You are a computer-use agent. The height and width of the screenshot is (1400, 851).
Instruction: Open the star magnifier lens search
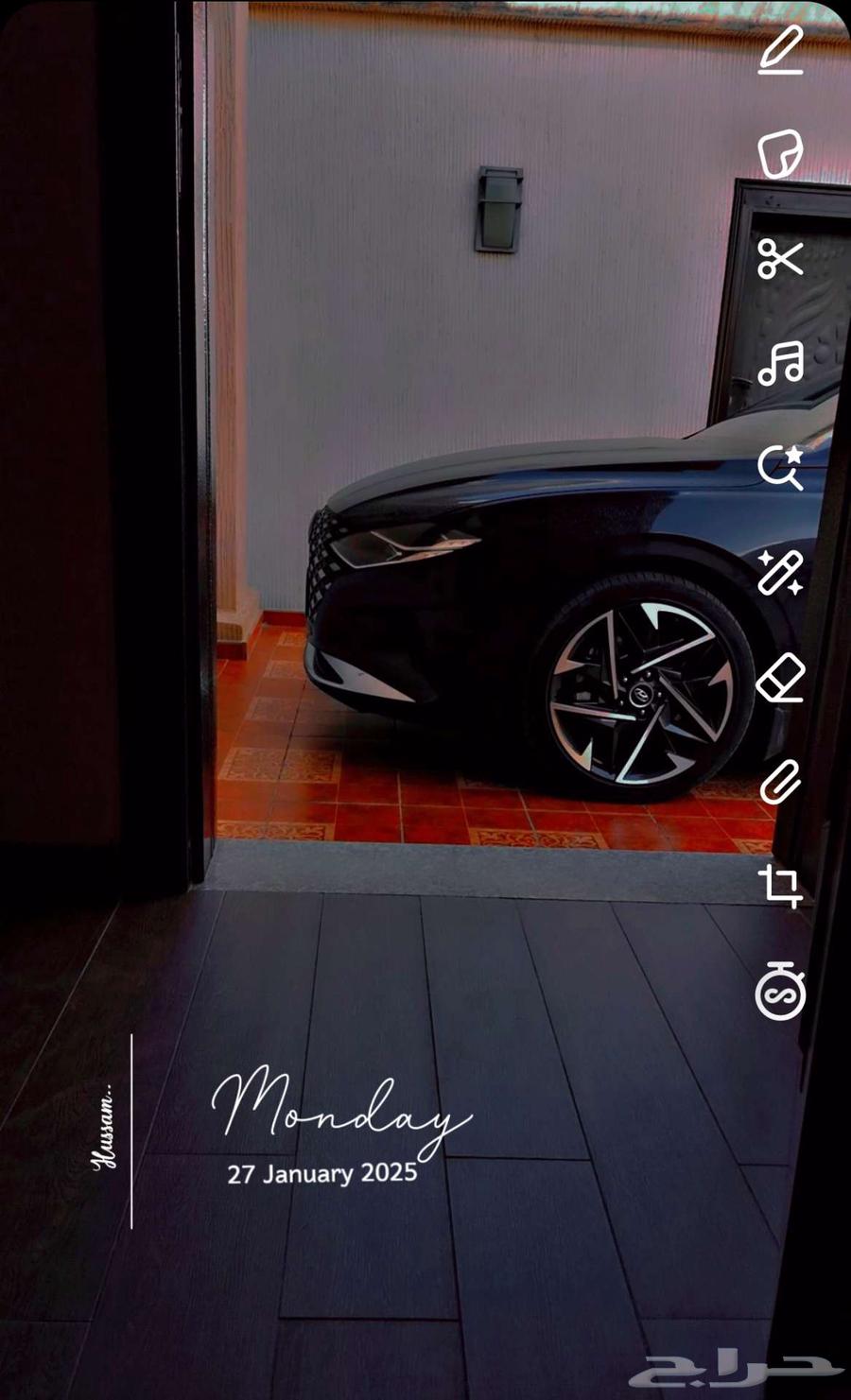[x=780, y=467]
